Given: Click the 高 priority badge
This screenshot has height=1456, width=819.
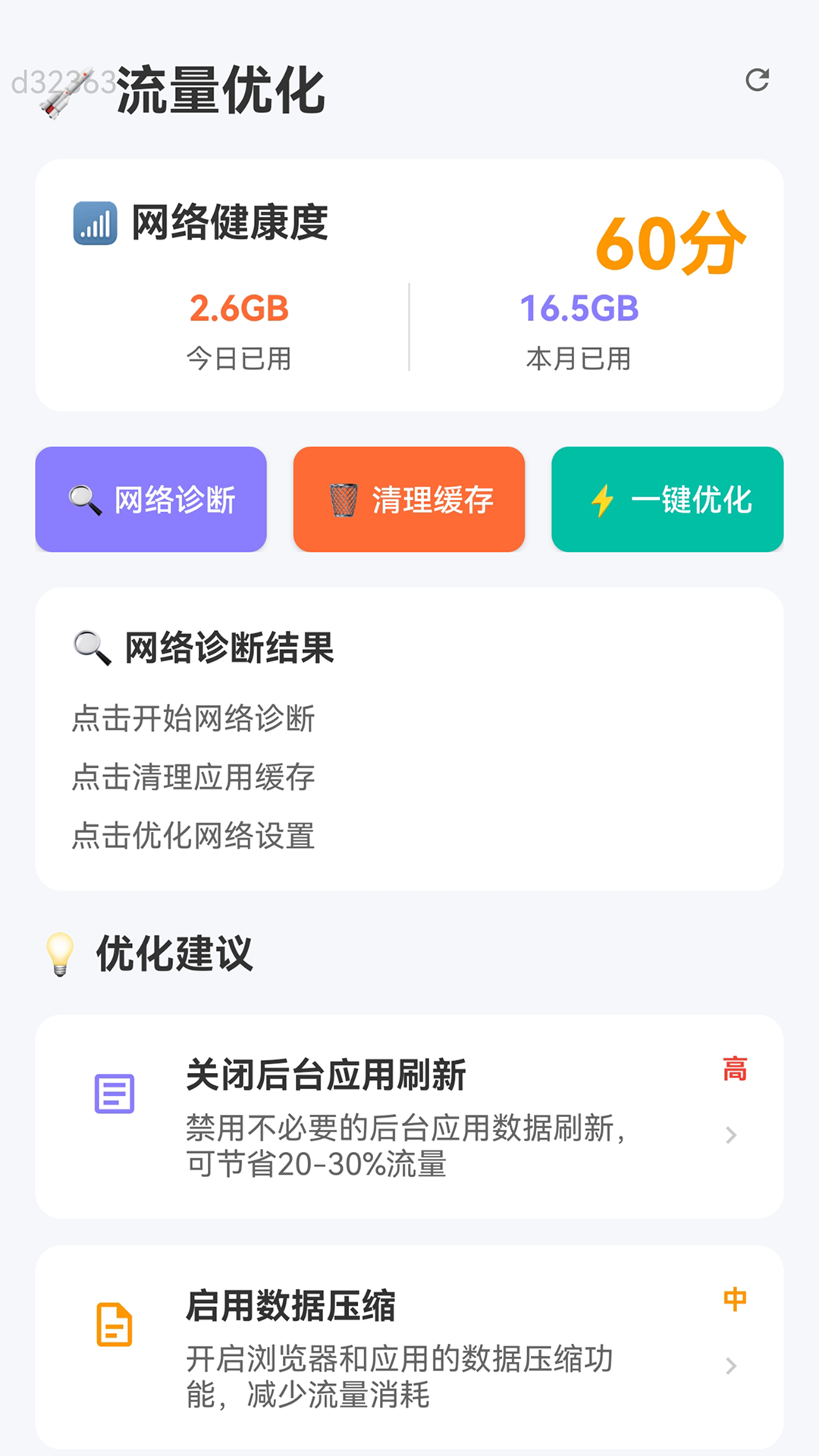Looking at the screenshot, I should (734, 1070).
